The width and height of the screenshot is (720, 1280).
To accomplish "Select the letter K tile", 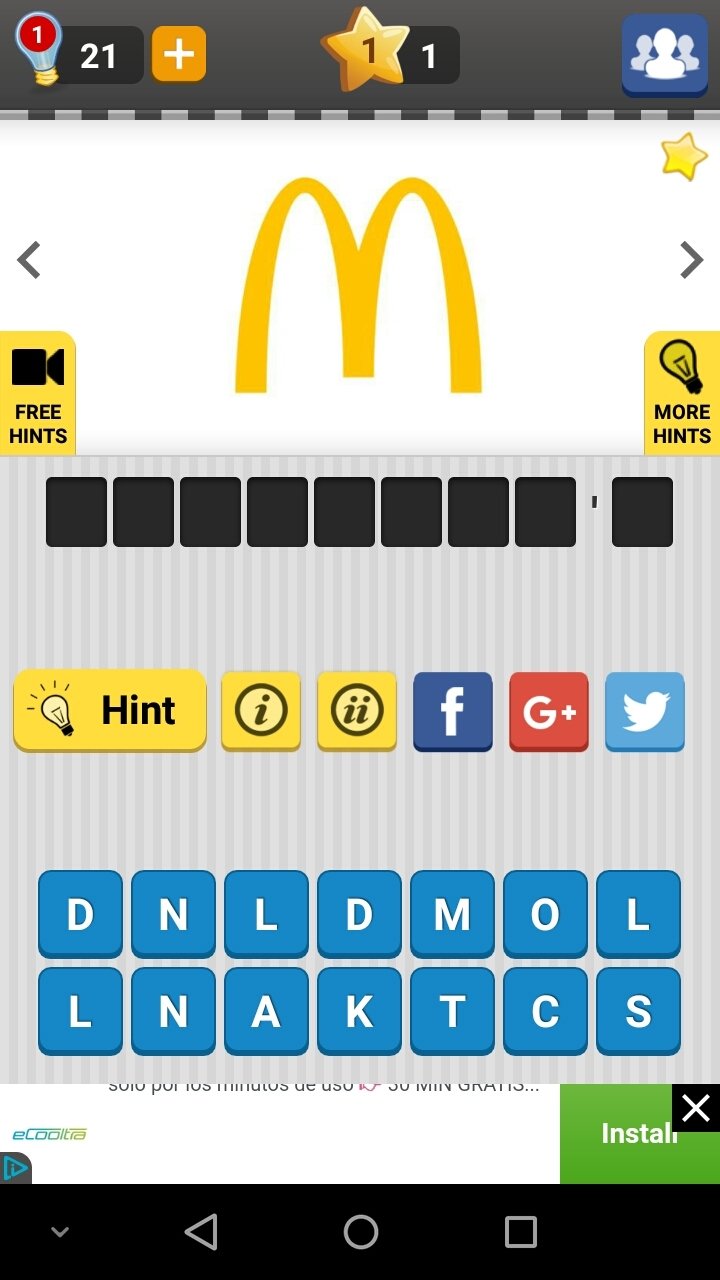I will pyautogui.click(x=359, y=1011).
